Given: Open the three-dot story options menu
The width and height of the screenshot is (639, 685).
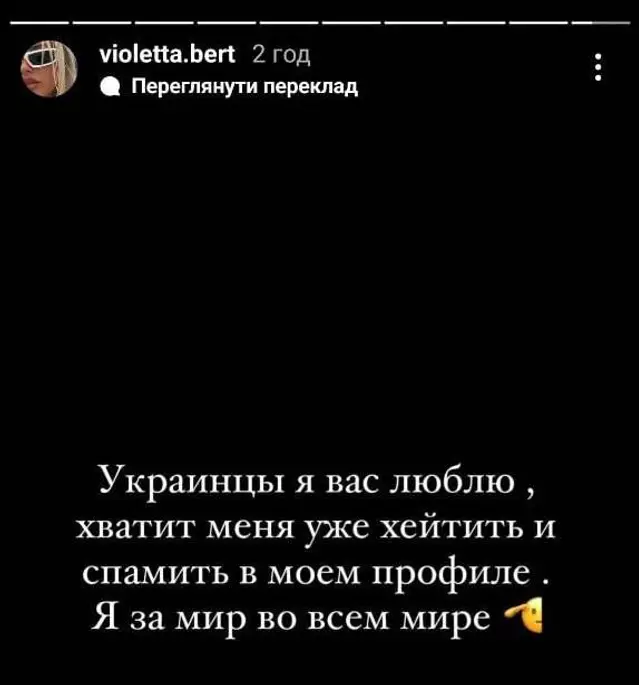Looking at the screenshot, I should point(598,68).
